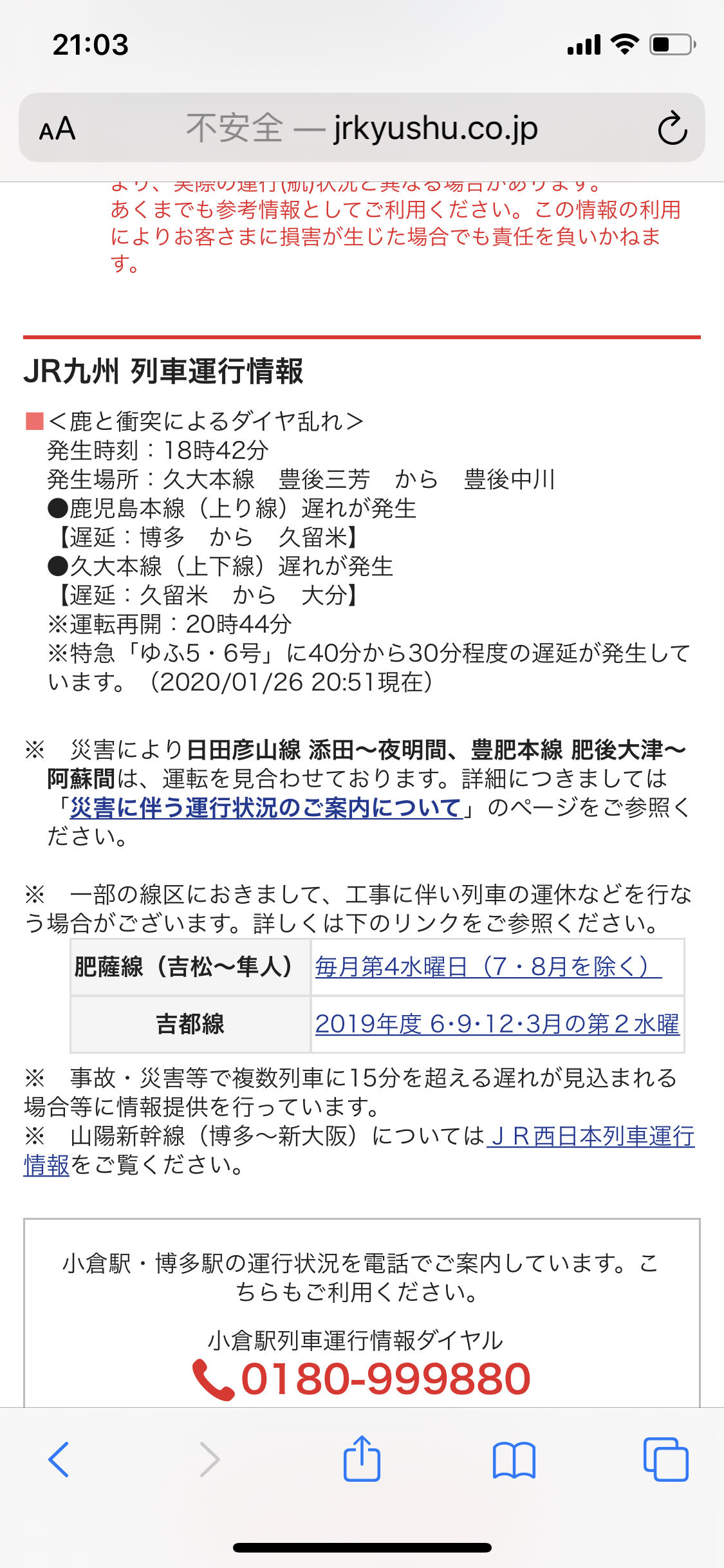The height and width of the screenshot is (1568, 724).
Task: Go back to the previous page
Action: [59, 1459]
